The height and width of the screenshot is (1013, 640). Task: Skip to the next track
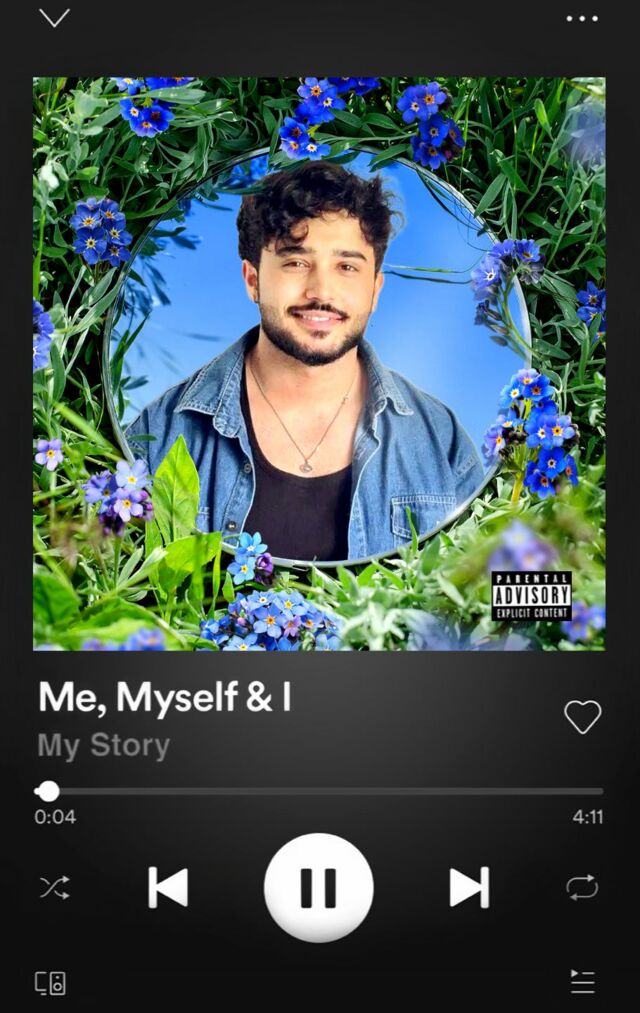tap(469, 887)
